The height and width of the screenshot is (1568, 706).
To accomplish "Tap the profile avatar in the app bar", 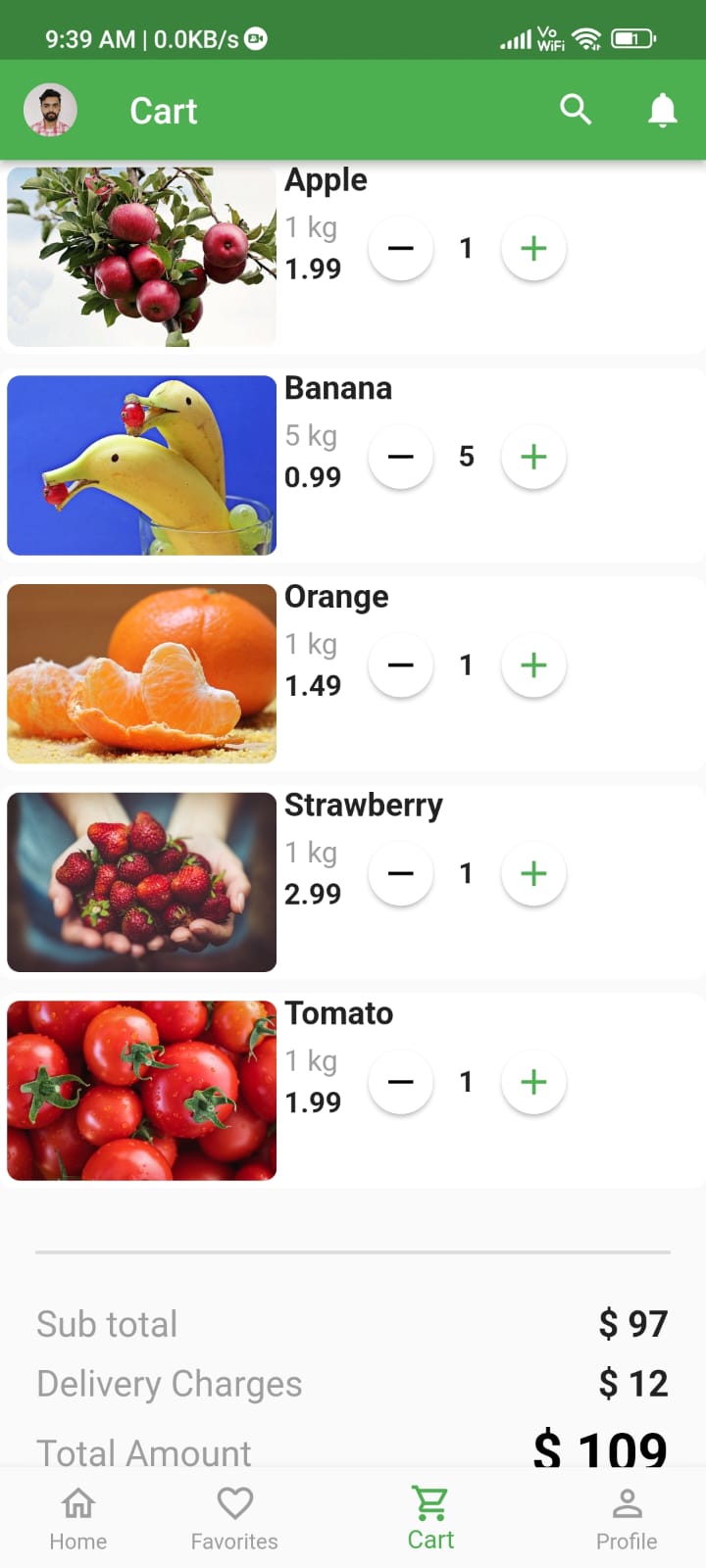I will tap(50, 110).
